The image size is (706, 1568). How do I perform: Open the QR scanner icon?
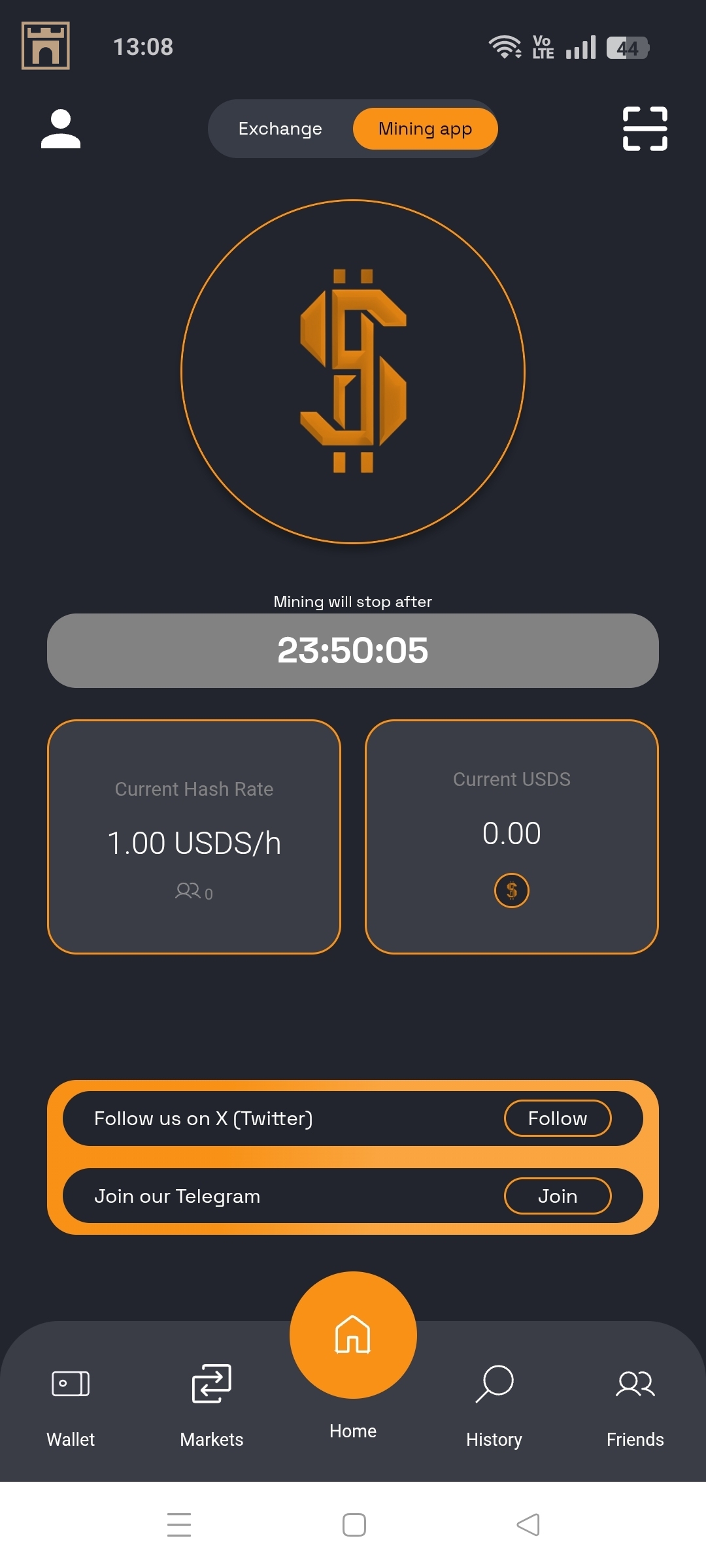pyautogui.click(x=645, y=129)
